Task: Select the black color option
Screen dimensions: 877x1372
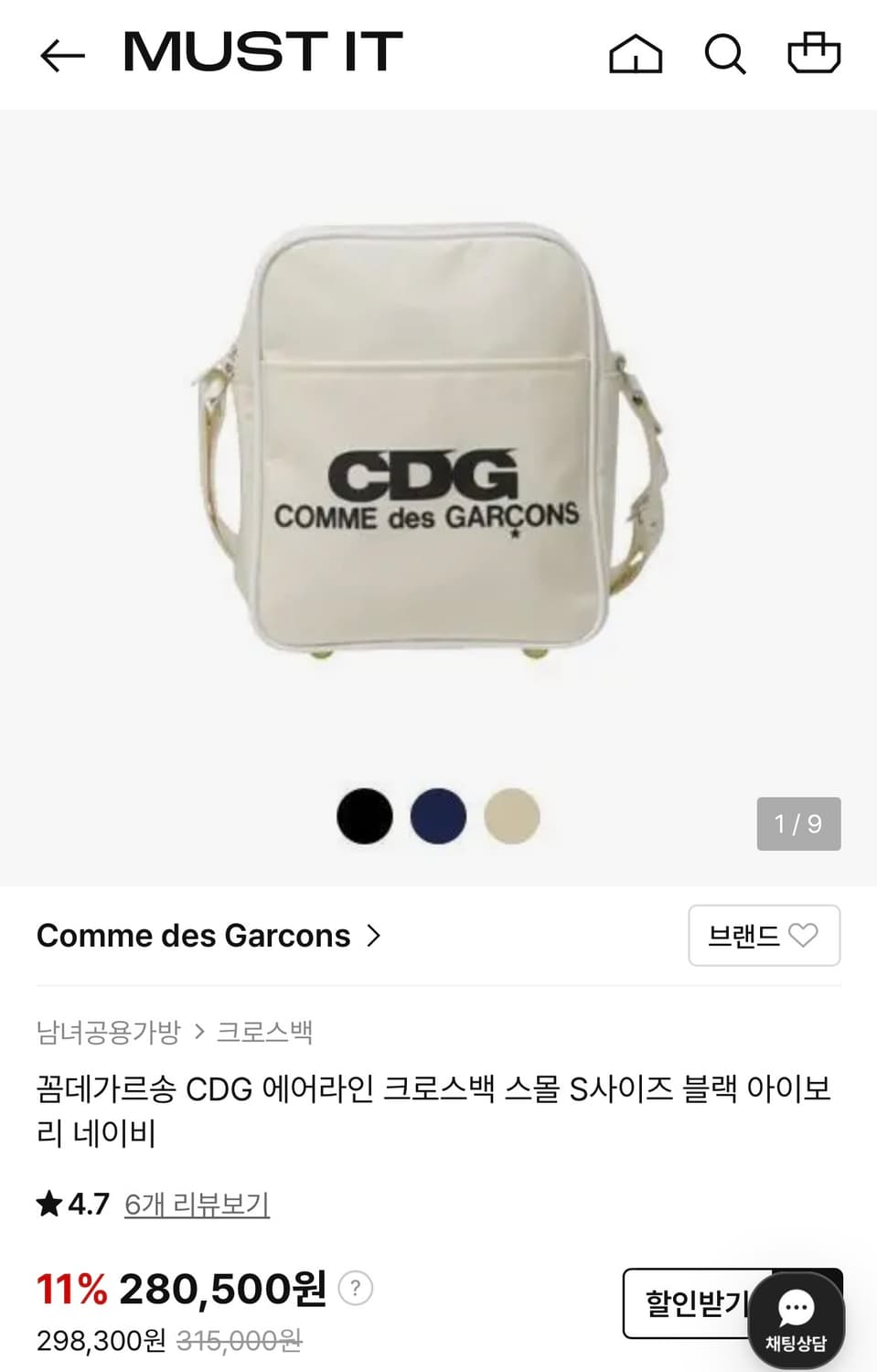Action: pyautogui.click(x=365, y=816)
